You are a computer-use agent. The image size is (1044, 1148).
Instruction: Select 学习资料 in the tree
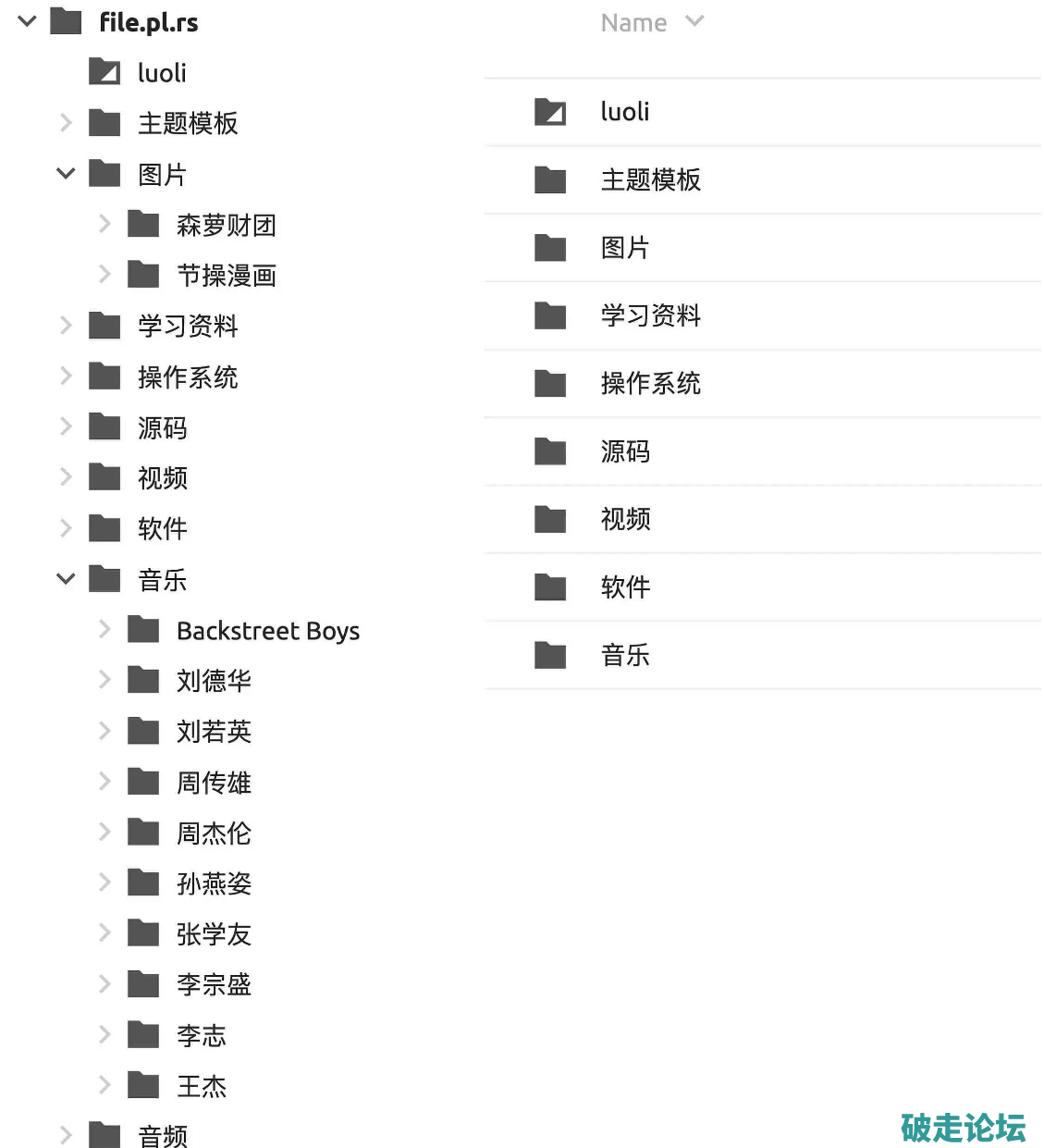pyautogui.click(x=188, y=326)
